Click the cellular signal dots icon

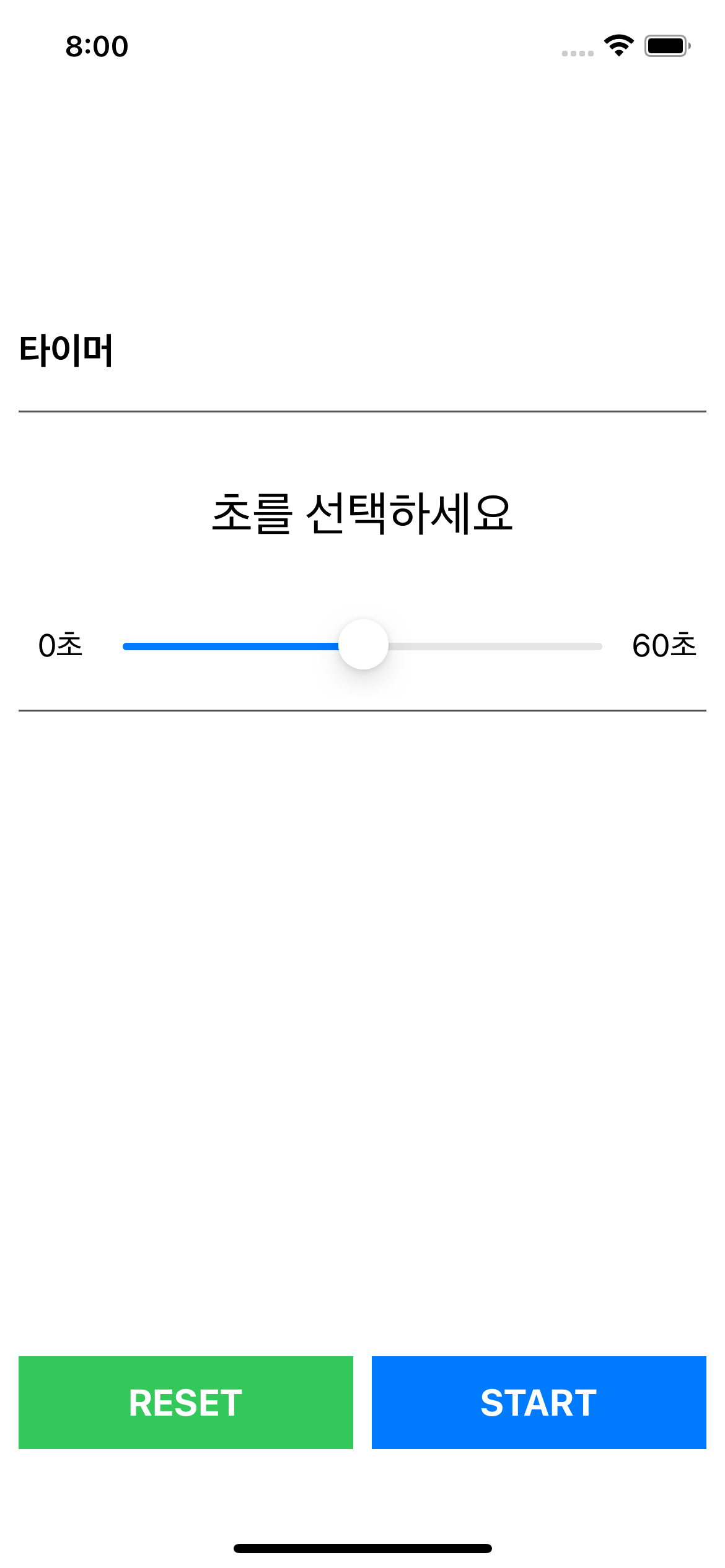(x=576, y=54)
